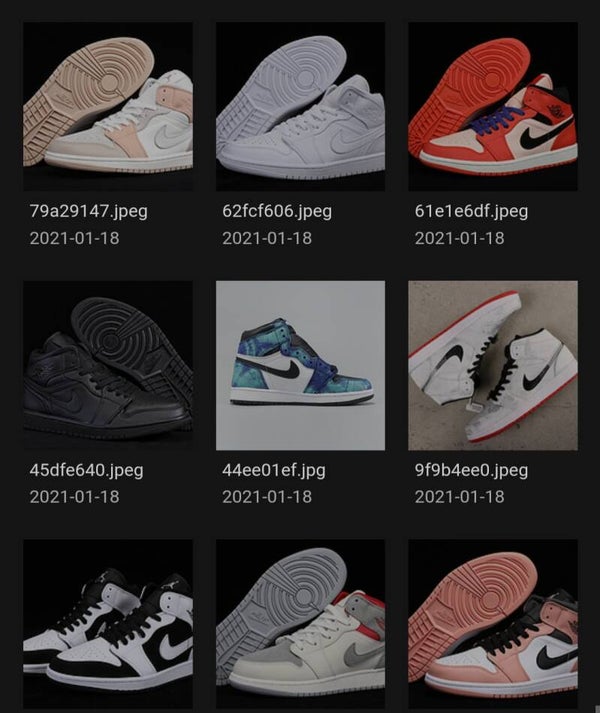
Task: Preview the photo 9f9b4ee0.jpeg
Action: tap(493, 365)
